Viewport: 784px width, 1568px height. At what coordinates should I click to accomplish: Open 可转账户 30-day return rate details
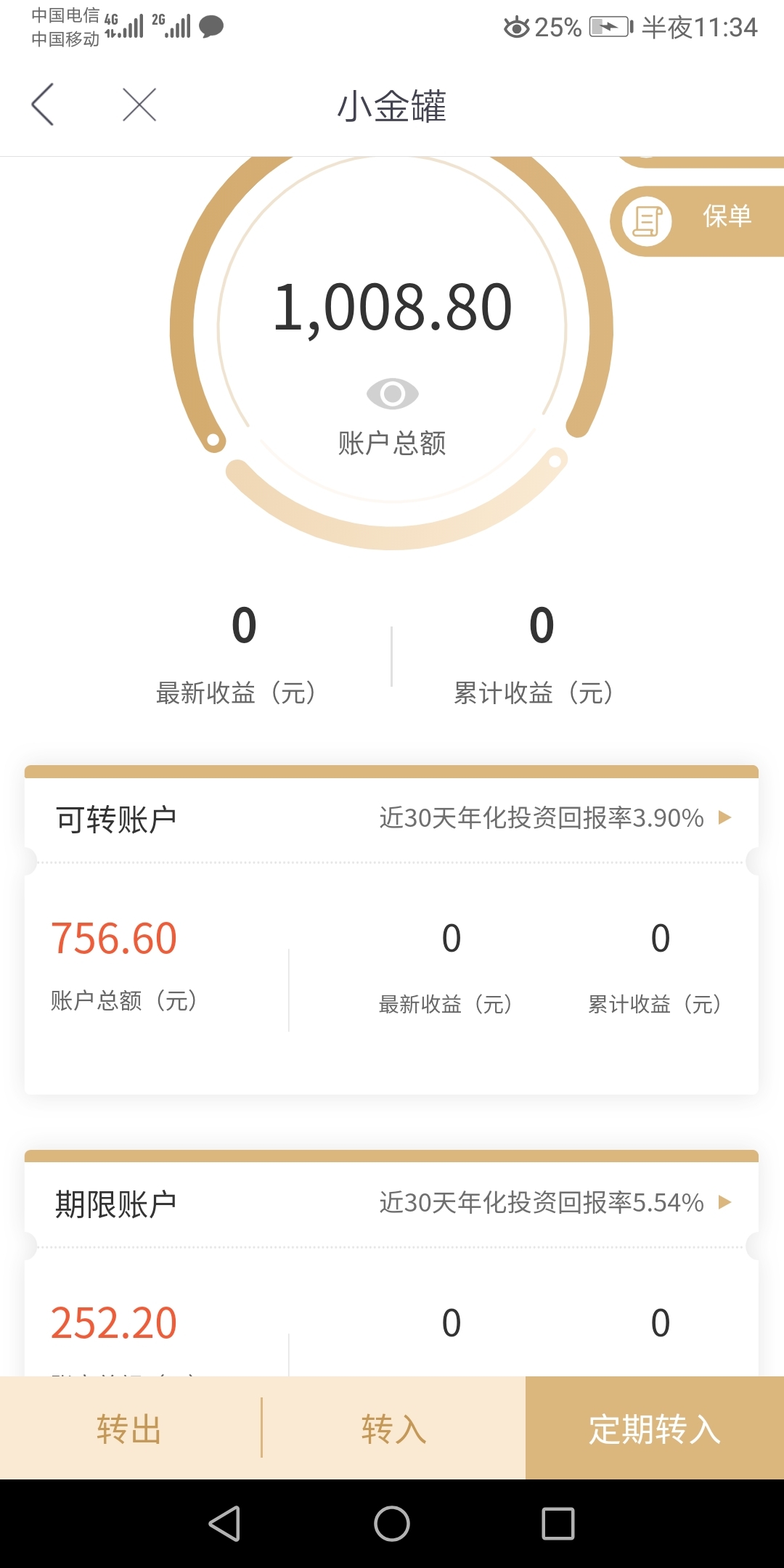555,818
